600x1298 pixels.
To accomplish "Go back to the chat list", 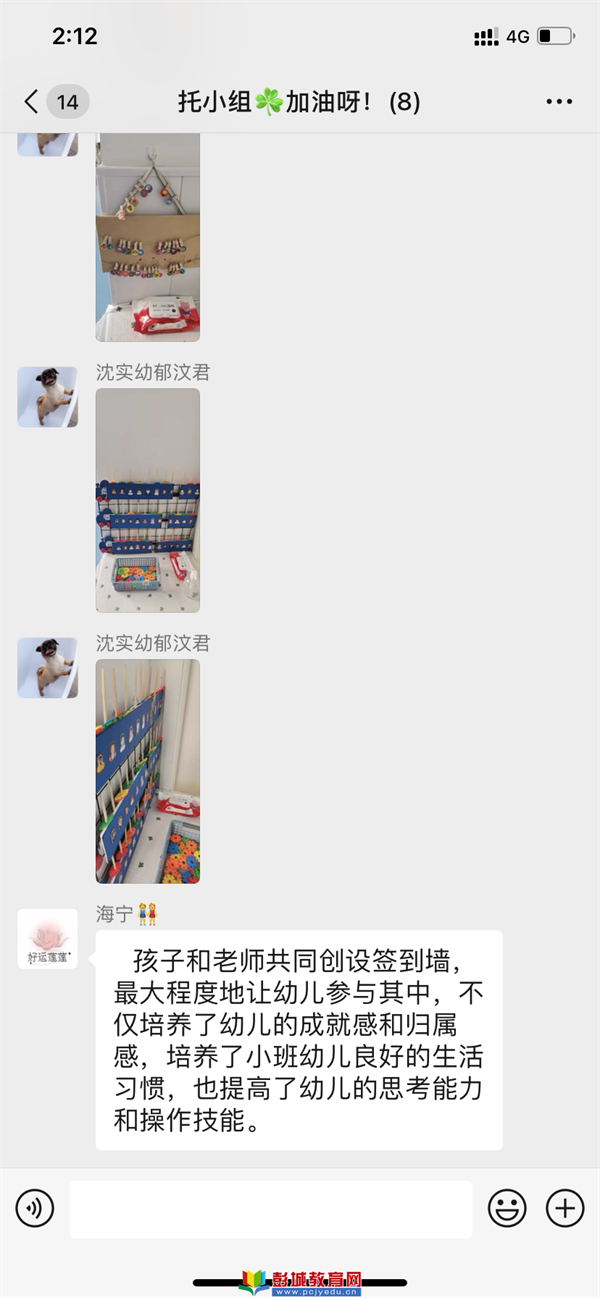I will pyautogui.click(x=32, y=101).
